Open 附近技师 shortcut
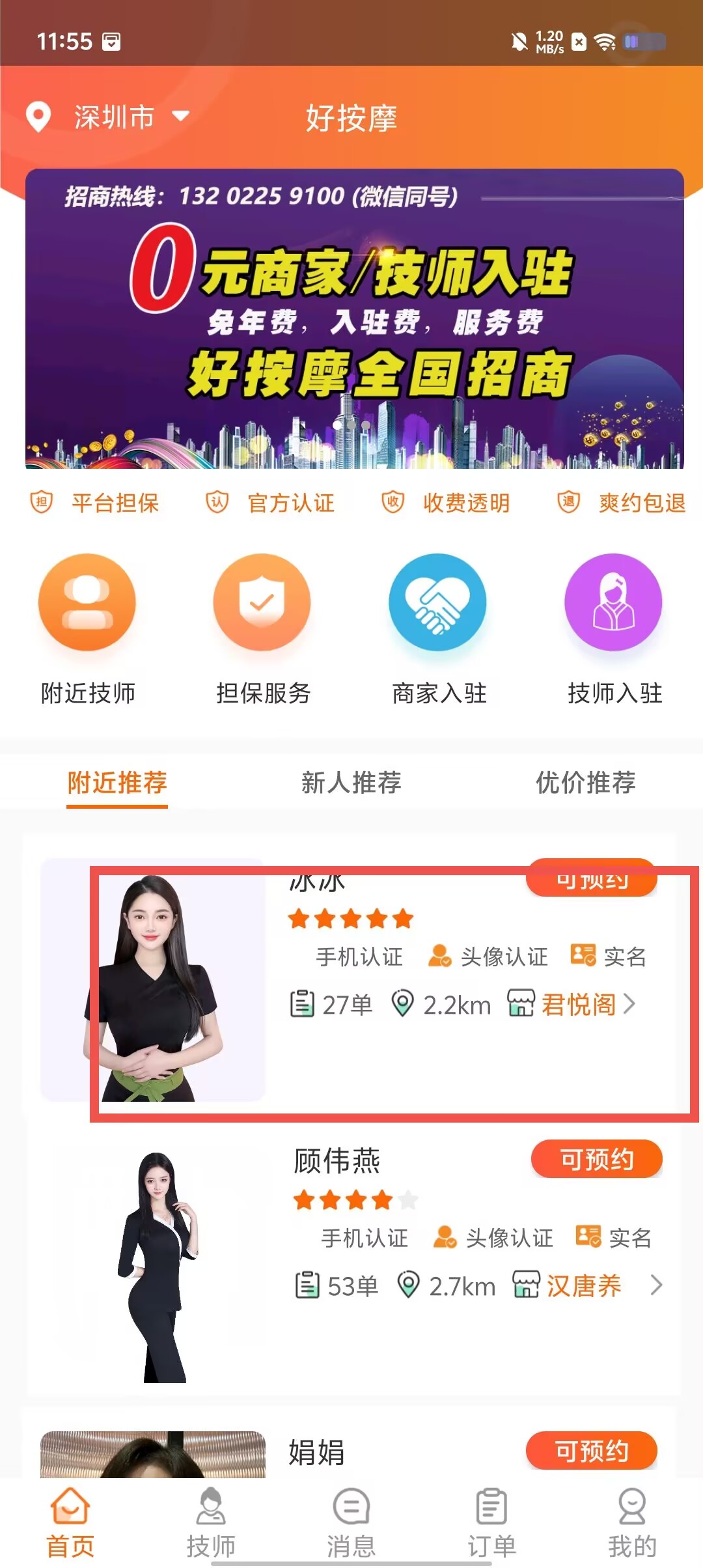The image size is (703, 1568). [88, 630]
